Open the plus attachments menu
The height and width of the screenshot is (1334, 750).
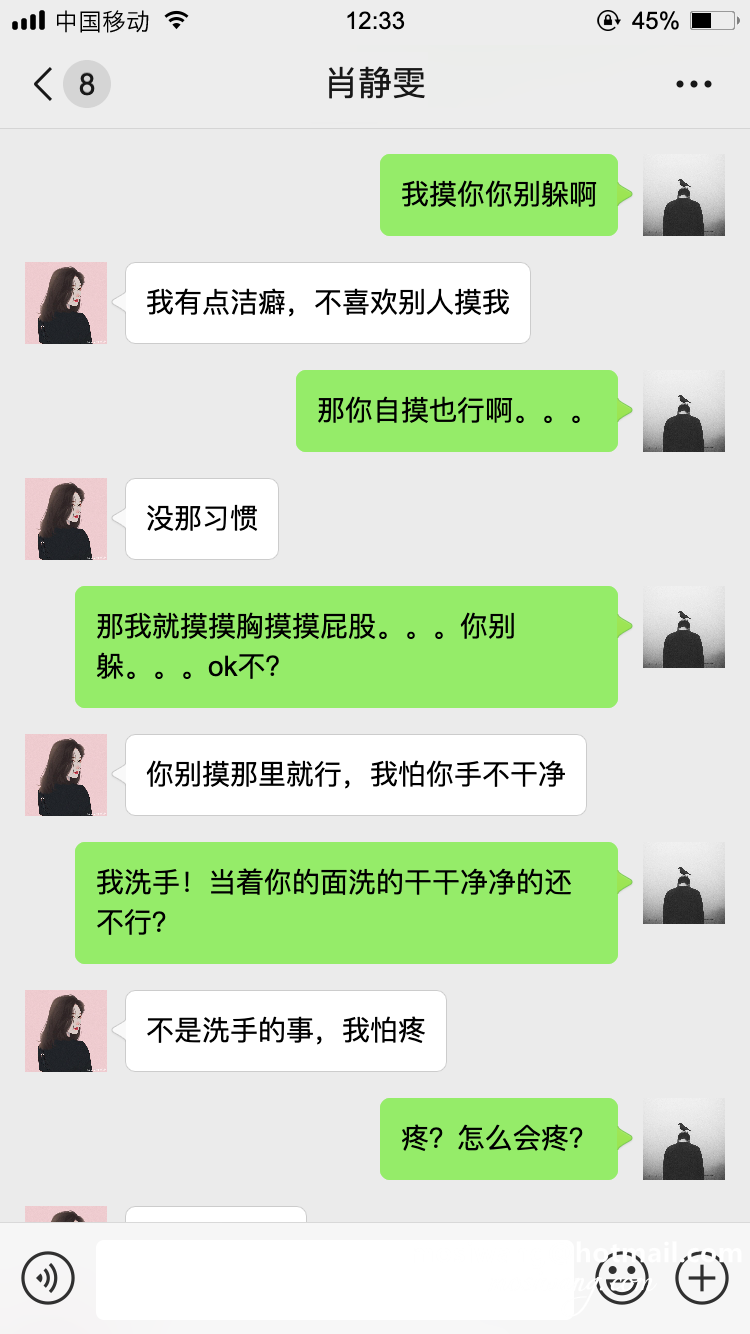702,1278
